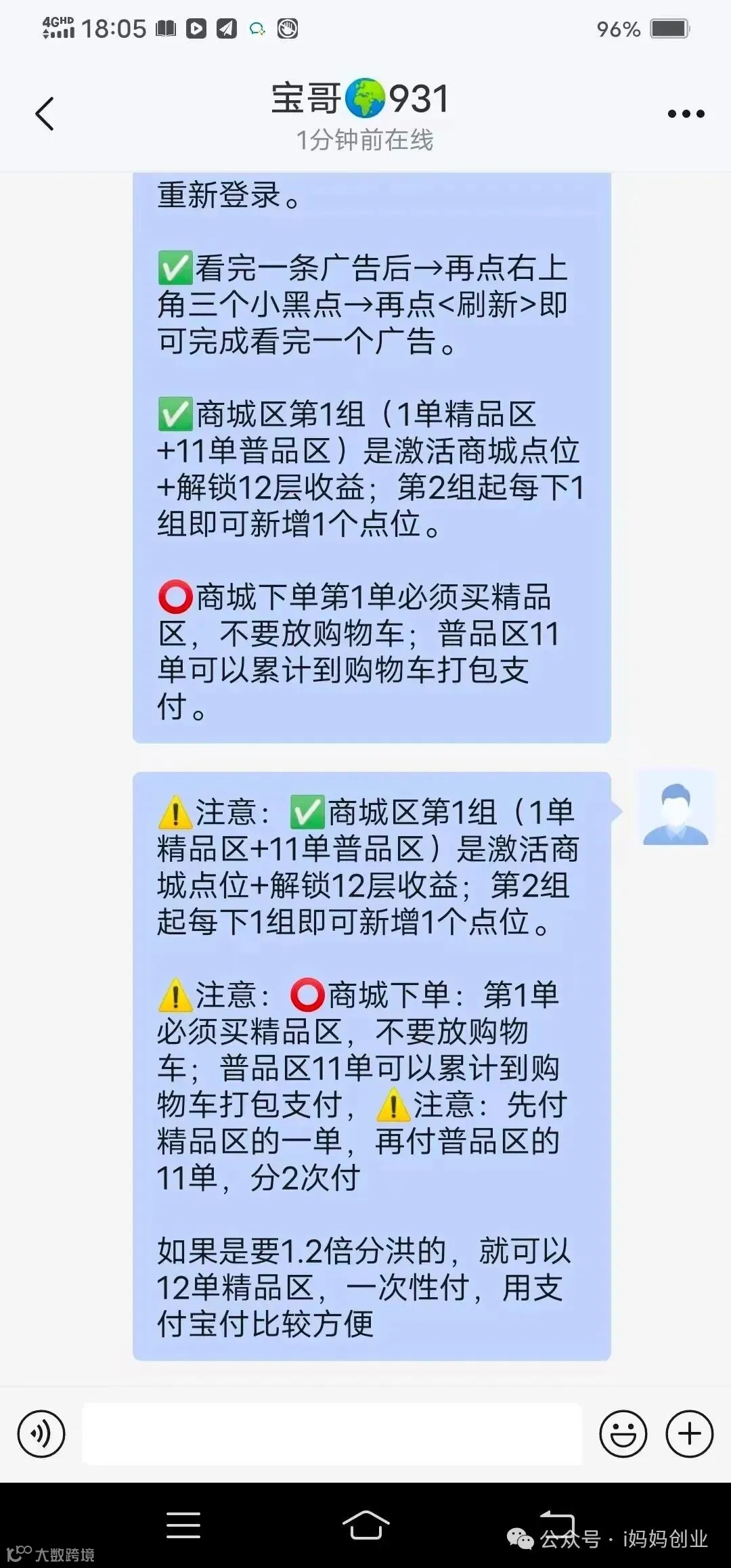Tap the clock showing 18:05
Viewport: 731px width, 1568px height.
114,30
